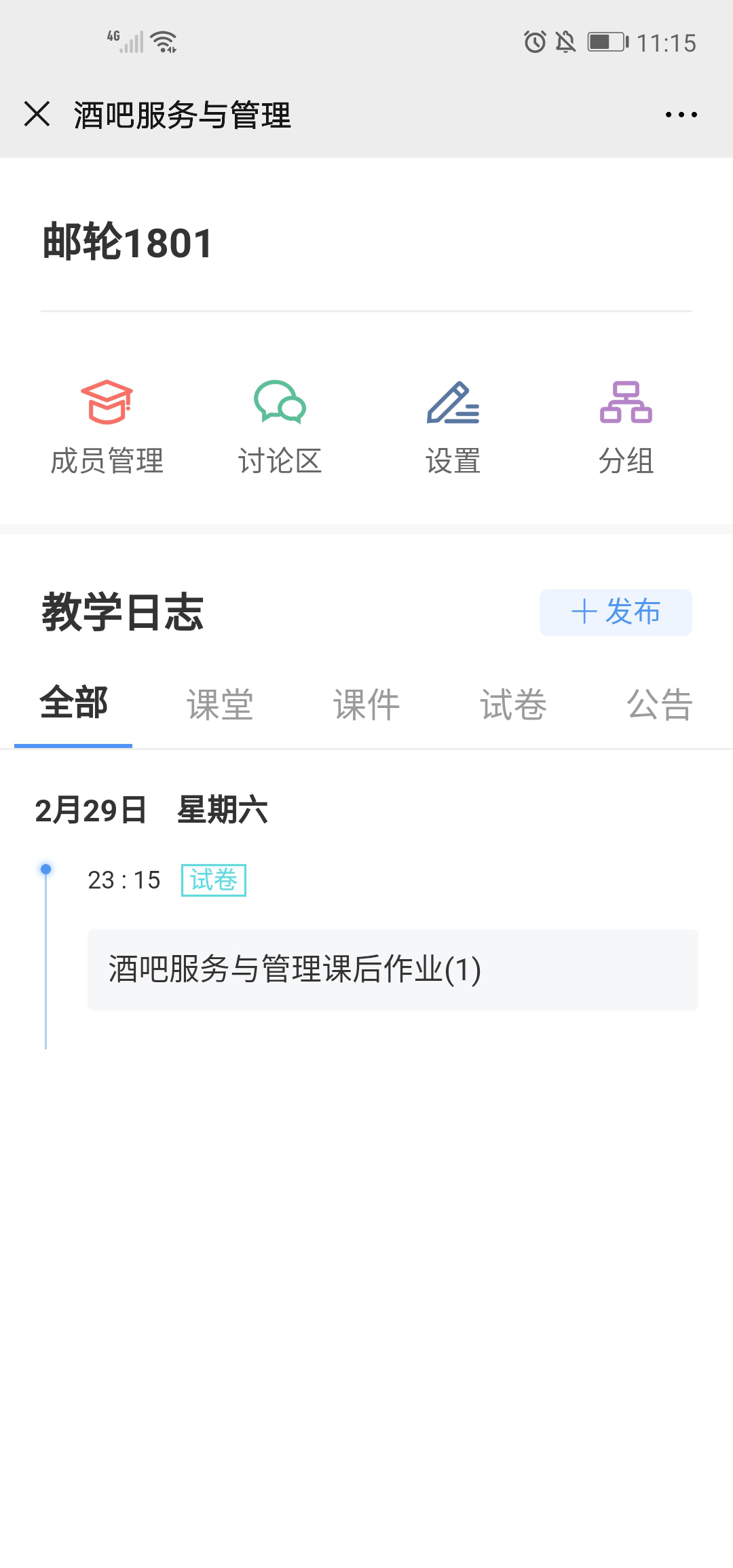Tap the 发布 publish button
The image size is (733, 1568).
[x=616, y=612]
